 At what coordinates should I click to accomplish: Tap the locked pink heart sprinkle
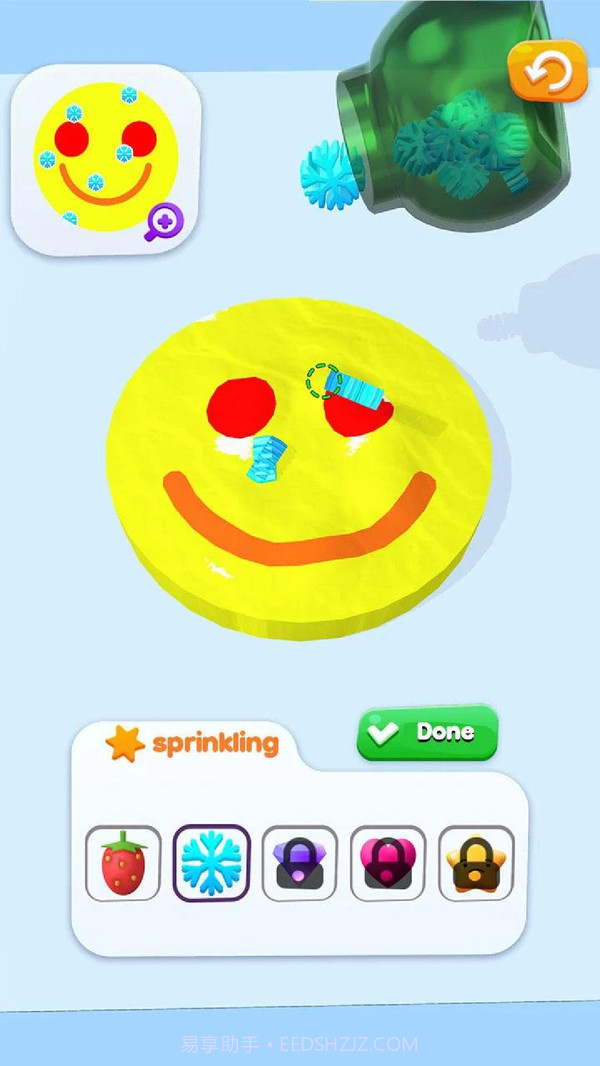tap(387, 862)
